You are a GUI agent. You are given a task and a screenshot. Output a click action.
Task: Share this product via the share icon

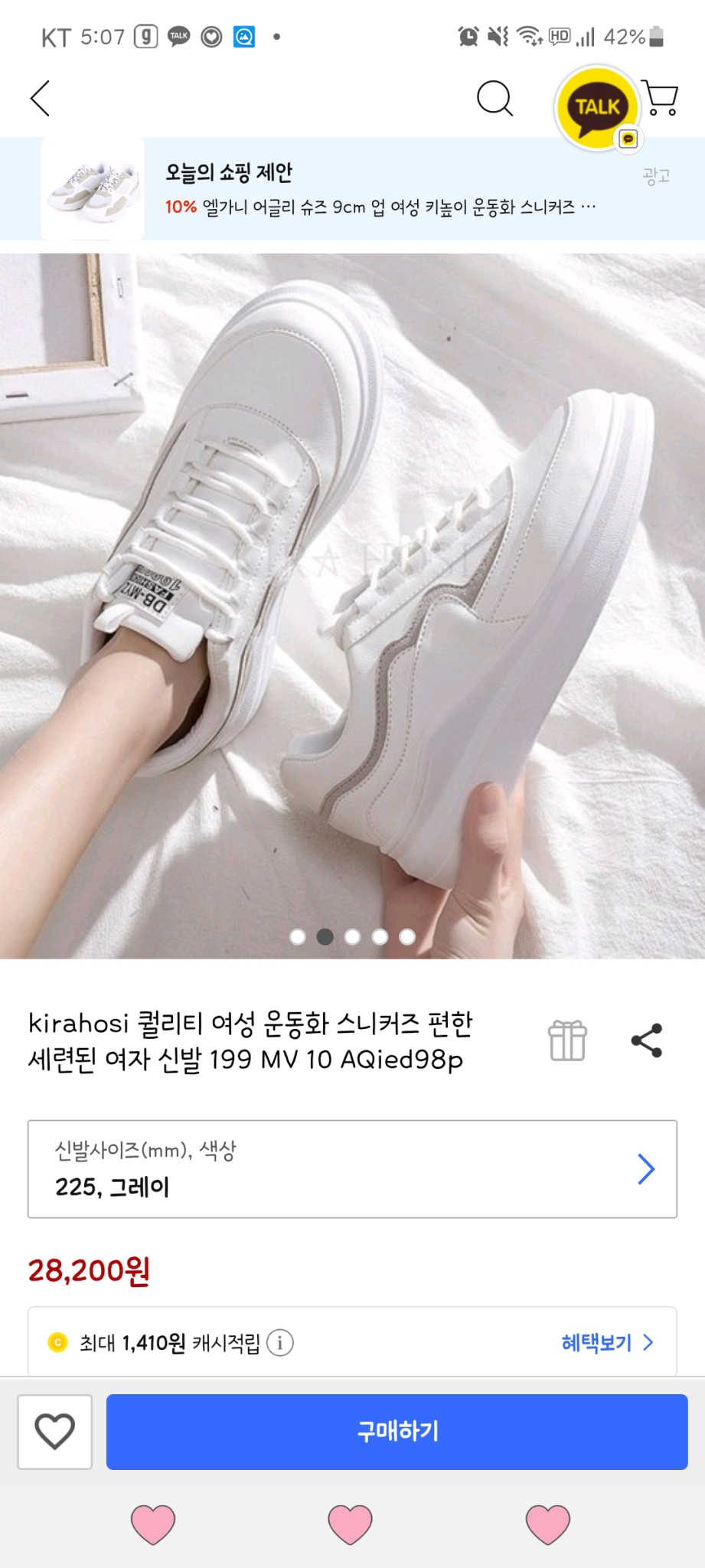pyautogui.click(x=645, y=1039)
